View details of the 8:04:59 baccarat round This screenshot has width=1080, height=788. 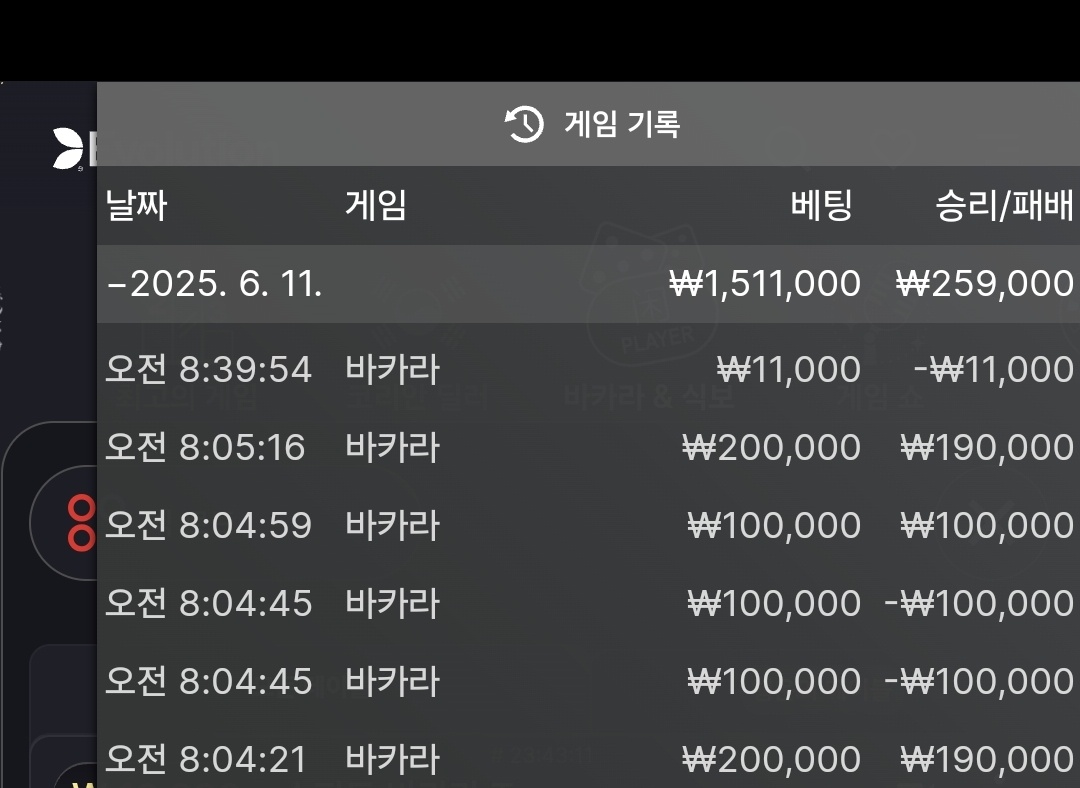pyautogui.click(x=588, y=525)
